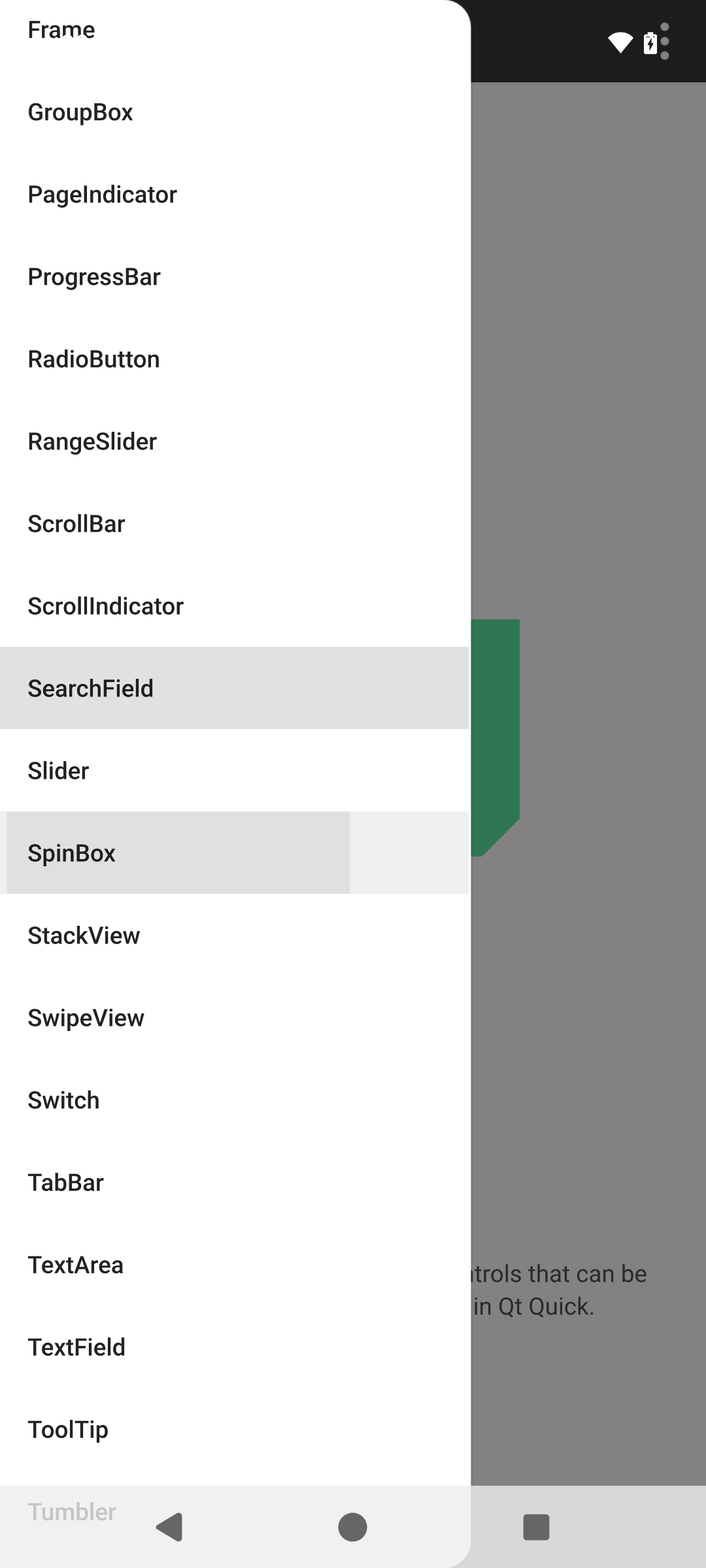Open ScrollIndicator item
The height and width of the screenshot is (1568, 706).
(x=234, y=606)
